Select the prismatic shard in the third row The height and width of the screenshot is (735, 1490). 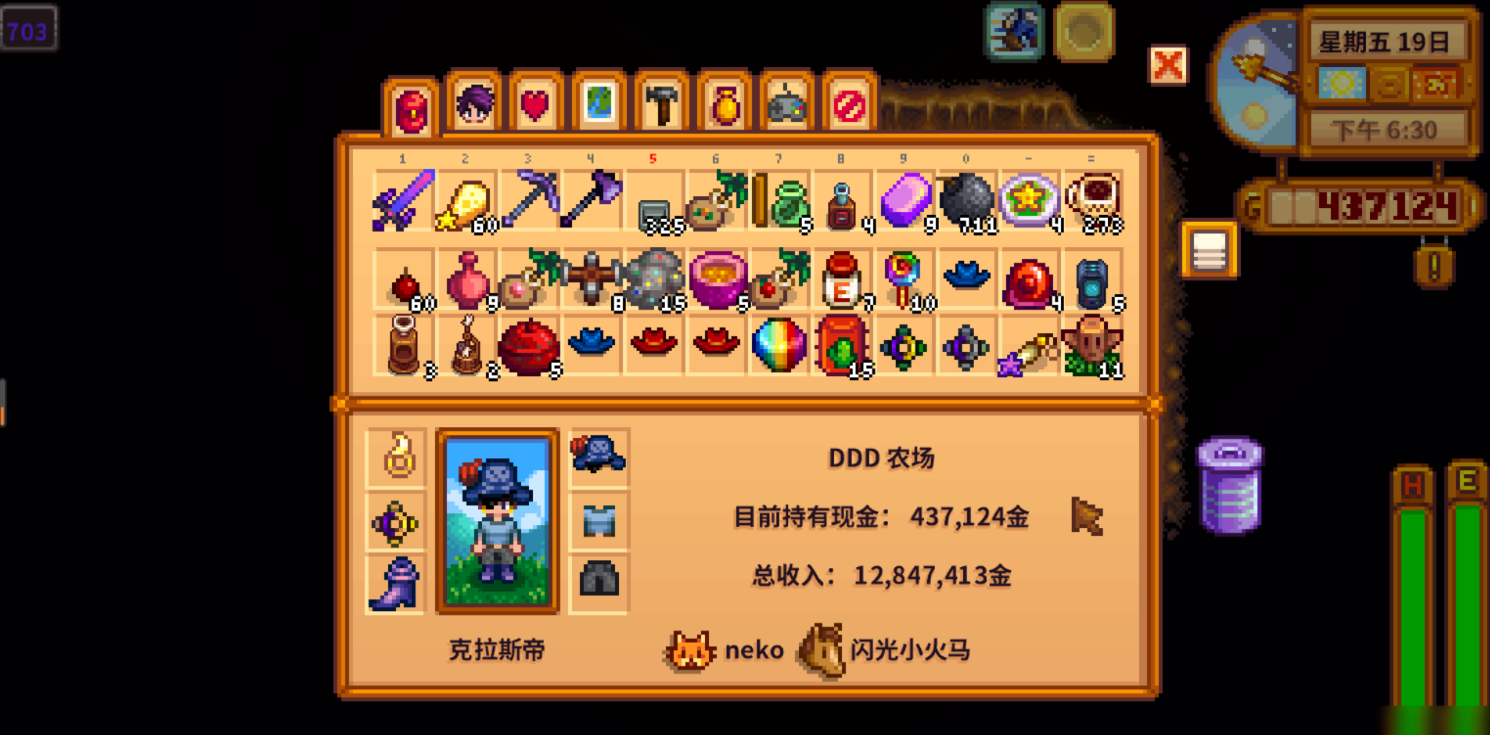[779, 345]
